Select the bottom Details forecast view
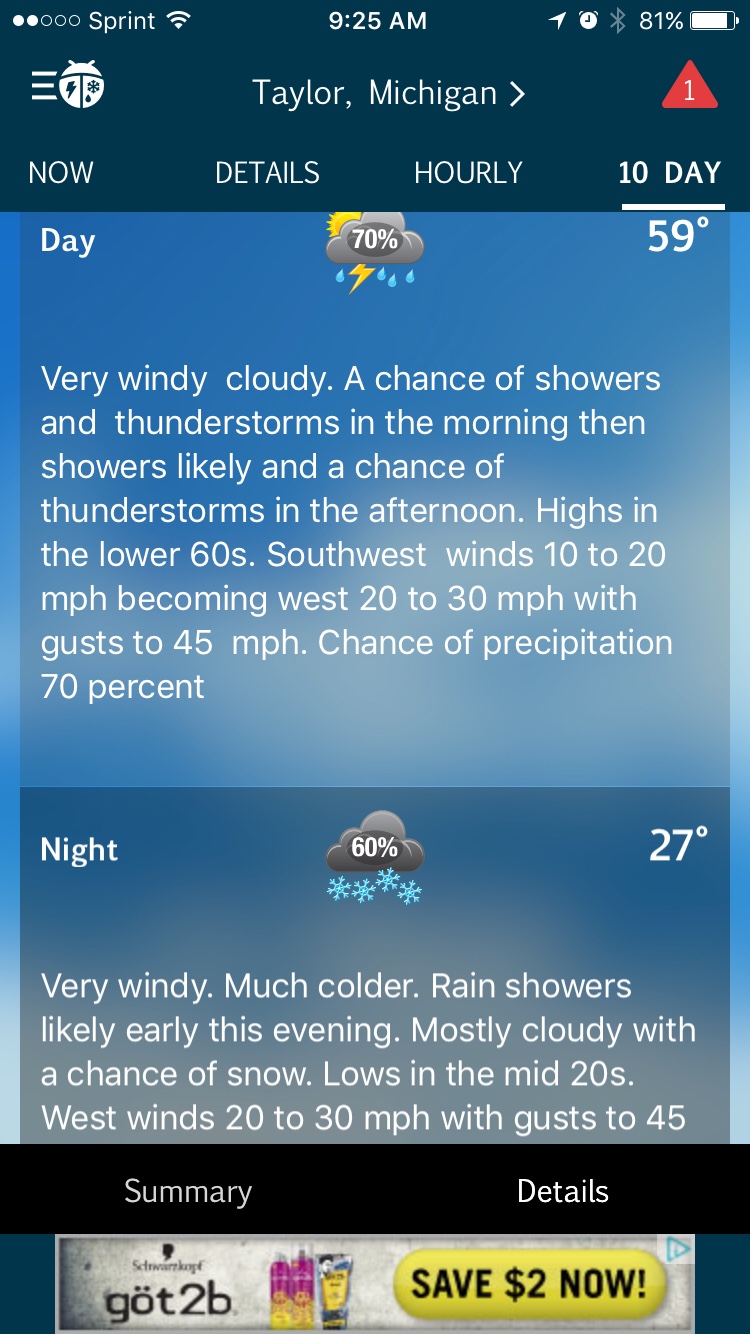Screen dimensions: 750x1334 tap(562, 1191)
